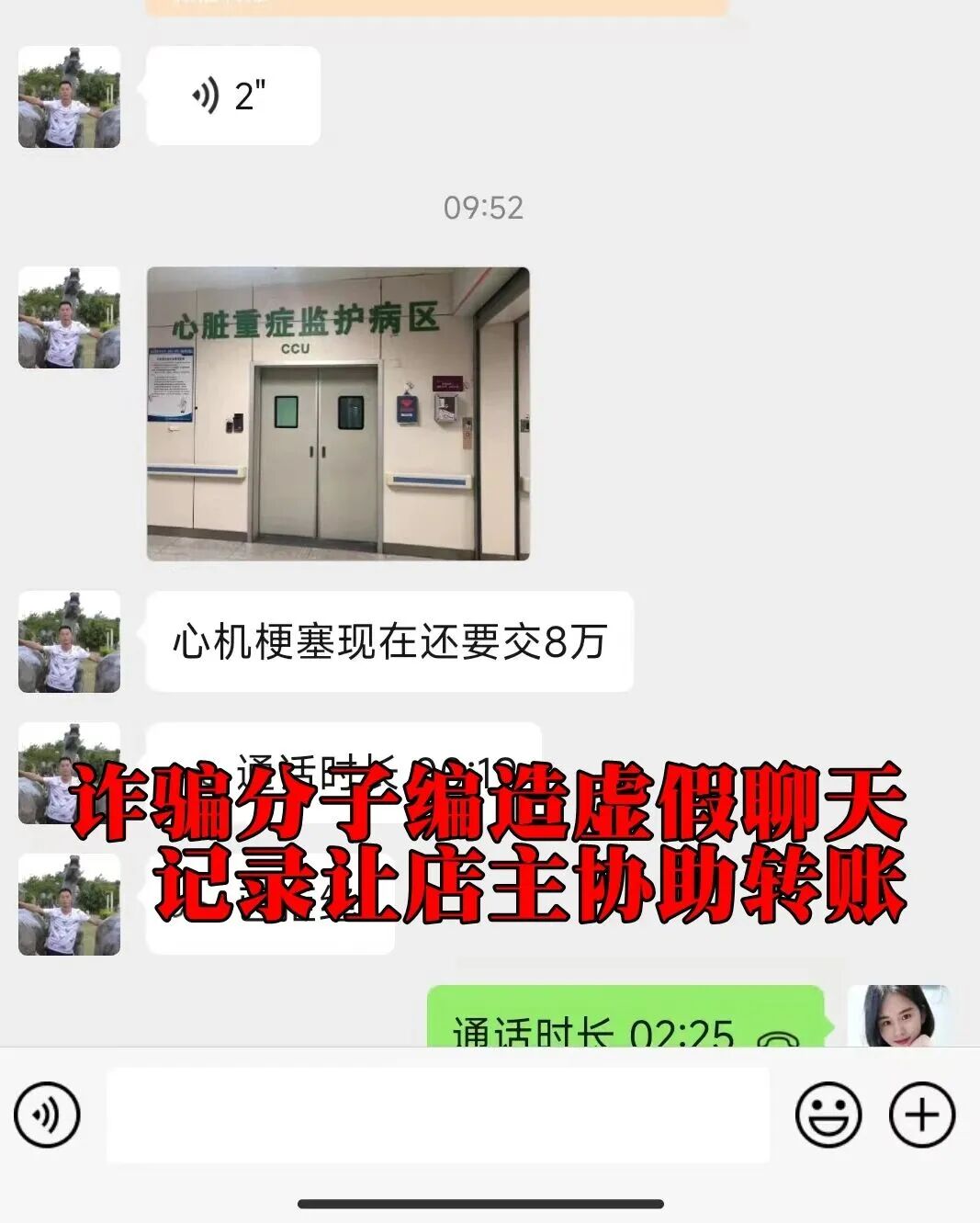
Task: Open the plus attachment menu
Action: (x=920, y=1115)
